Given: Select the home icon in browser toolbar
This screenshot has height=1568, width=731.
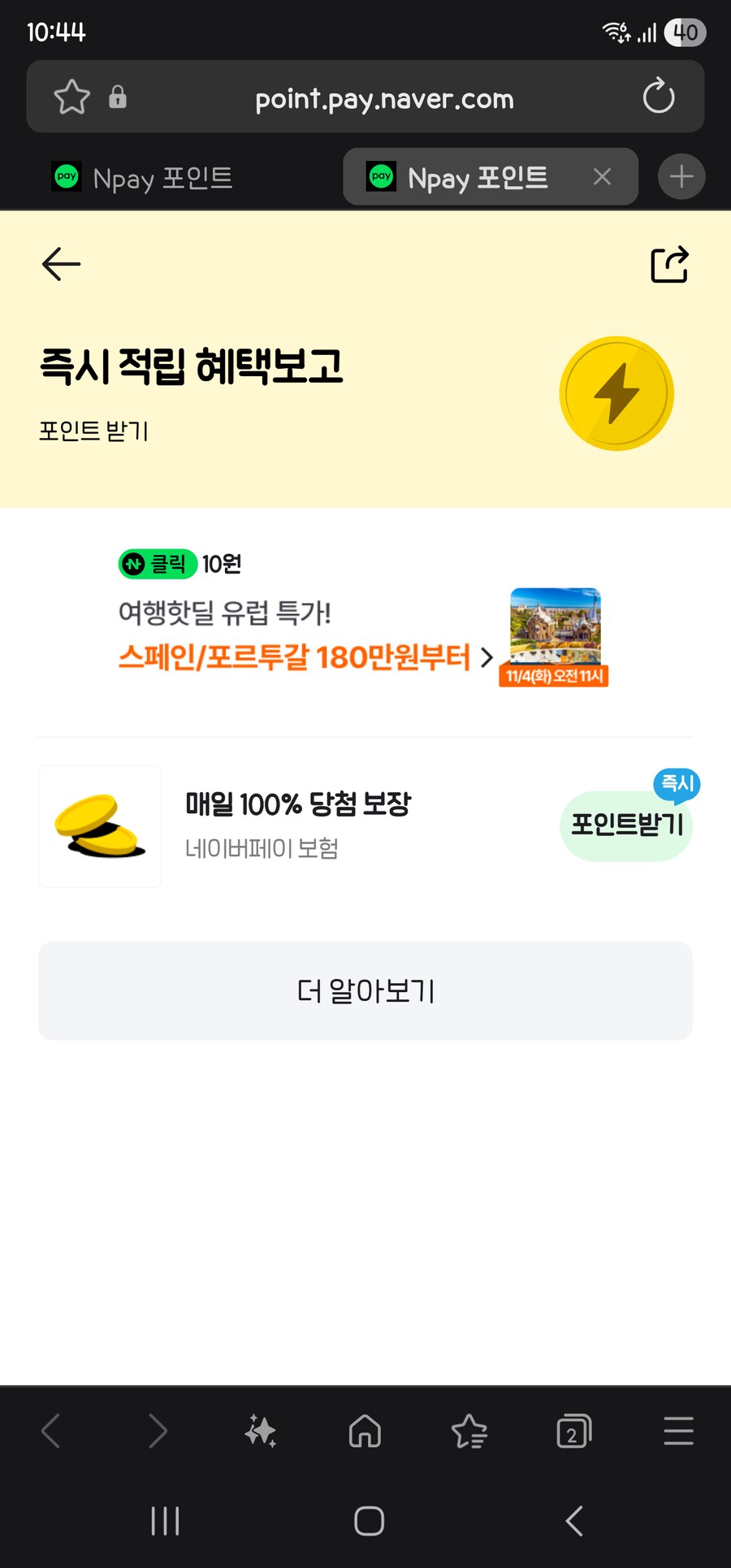Looking at the screenshot, I should pyautogui.click(x=365, y=1432).
